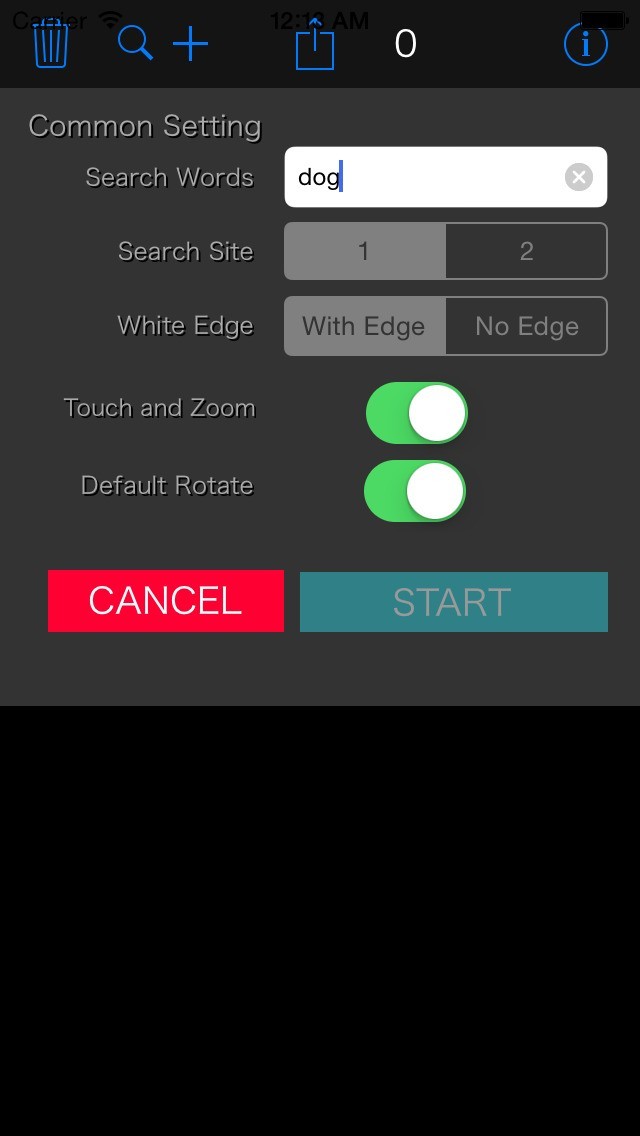Tap the plus add icon

(190, 44)
